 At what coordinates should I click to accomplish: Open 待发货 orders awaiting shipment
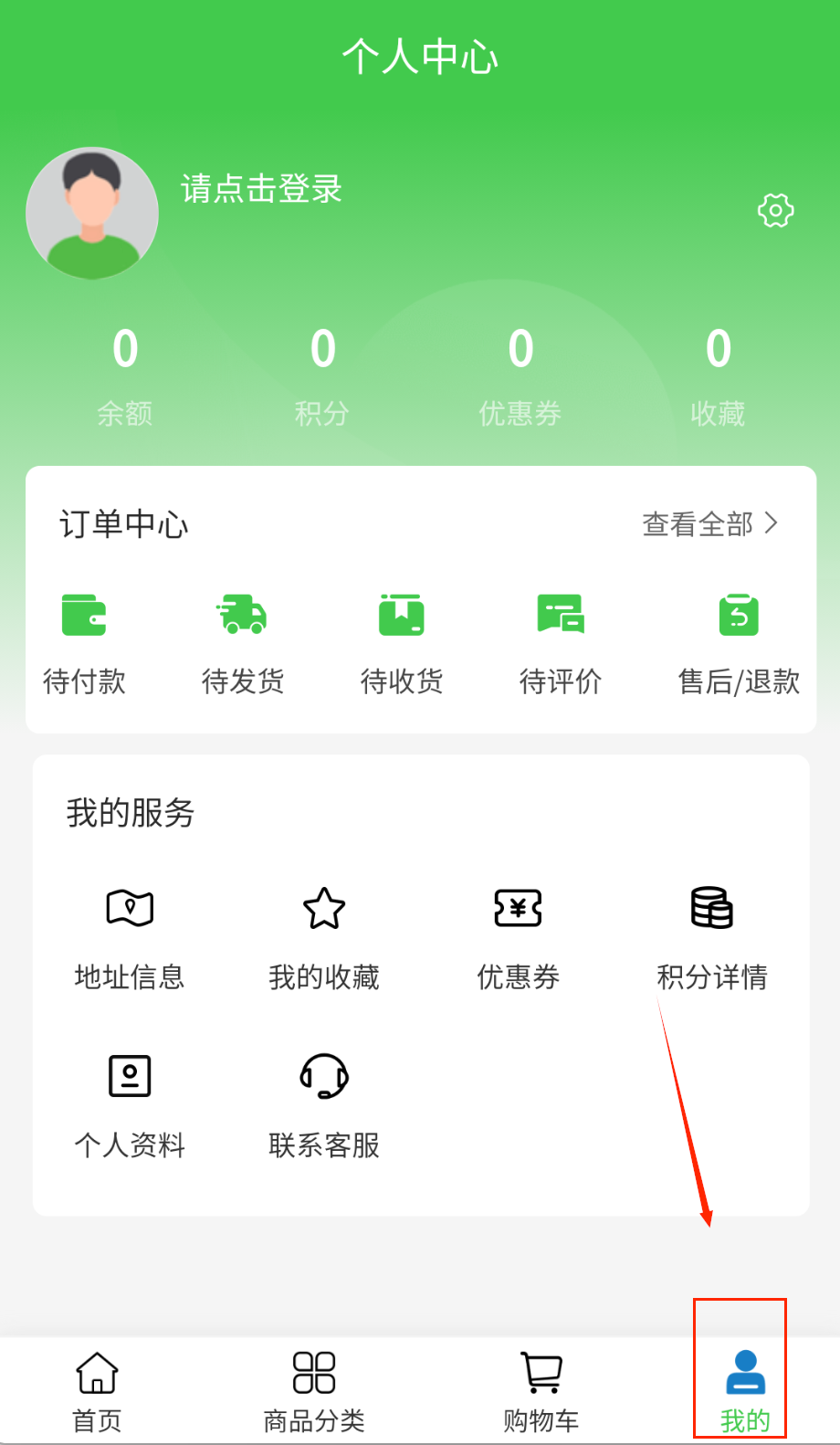[x=242, y=639]
